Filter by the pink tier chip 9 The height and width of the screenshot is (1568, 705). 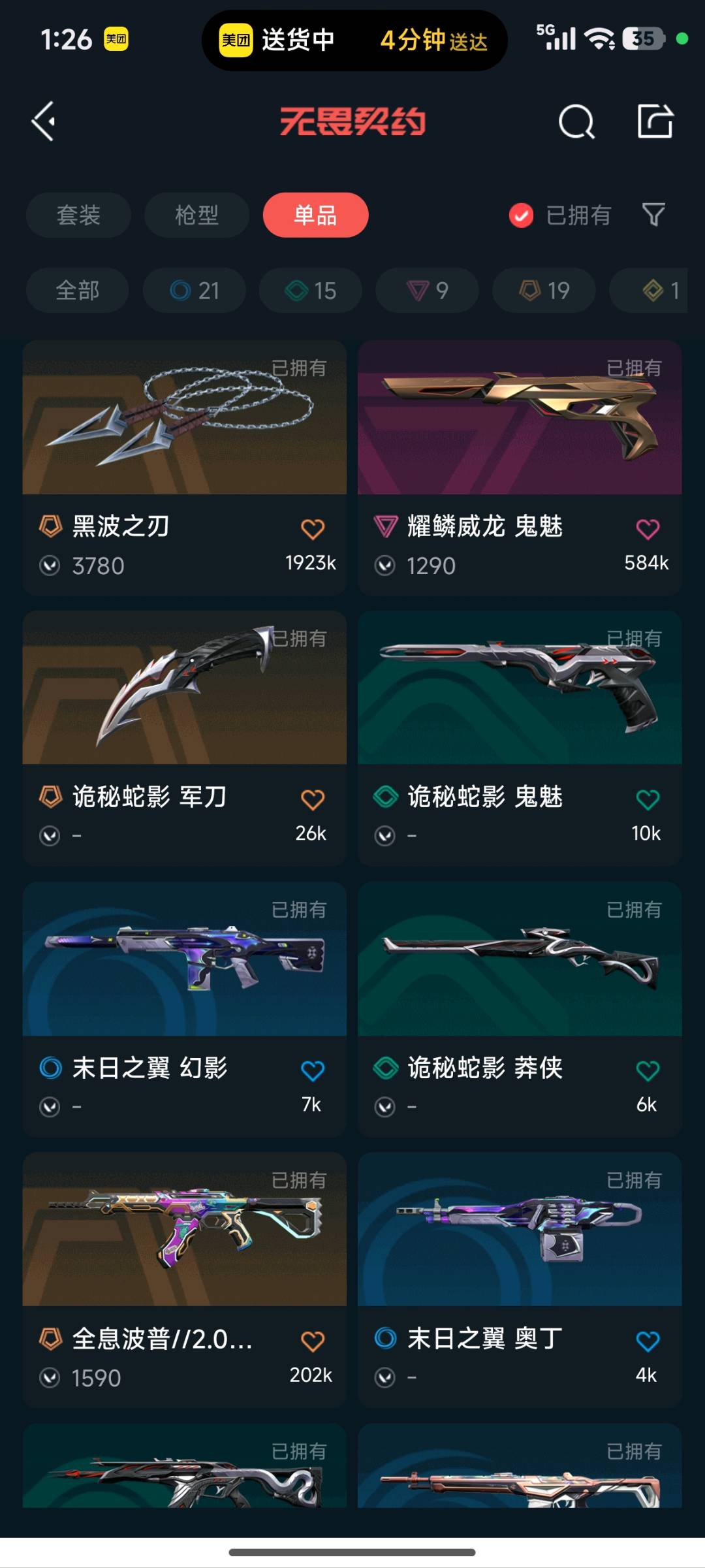pos(428,290)
